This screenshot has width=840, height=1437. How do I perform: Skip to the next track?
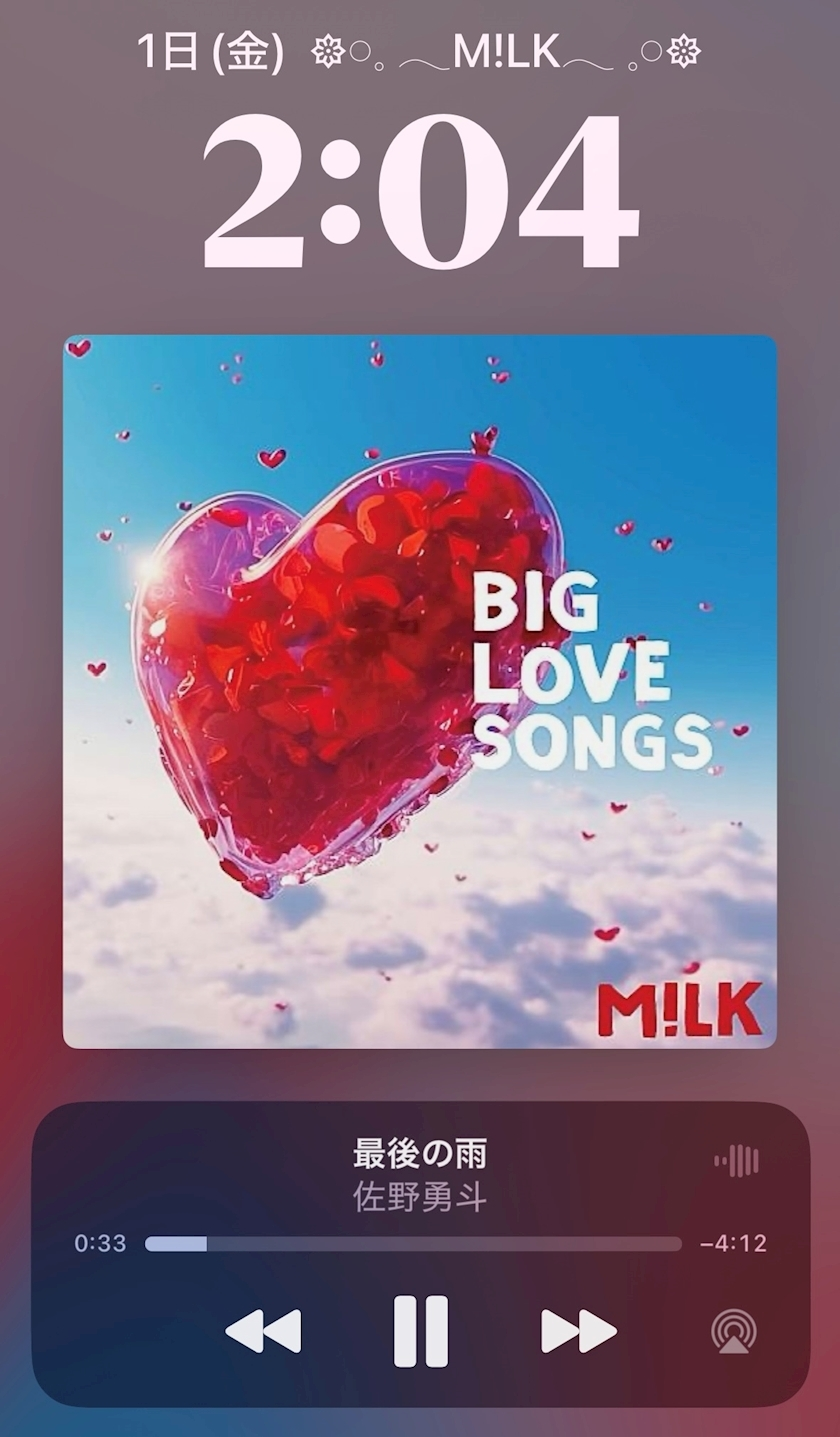[578, 1331]
